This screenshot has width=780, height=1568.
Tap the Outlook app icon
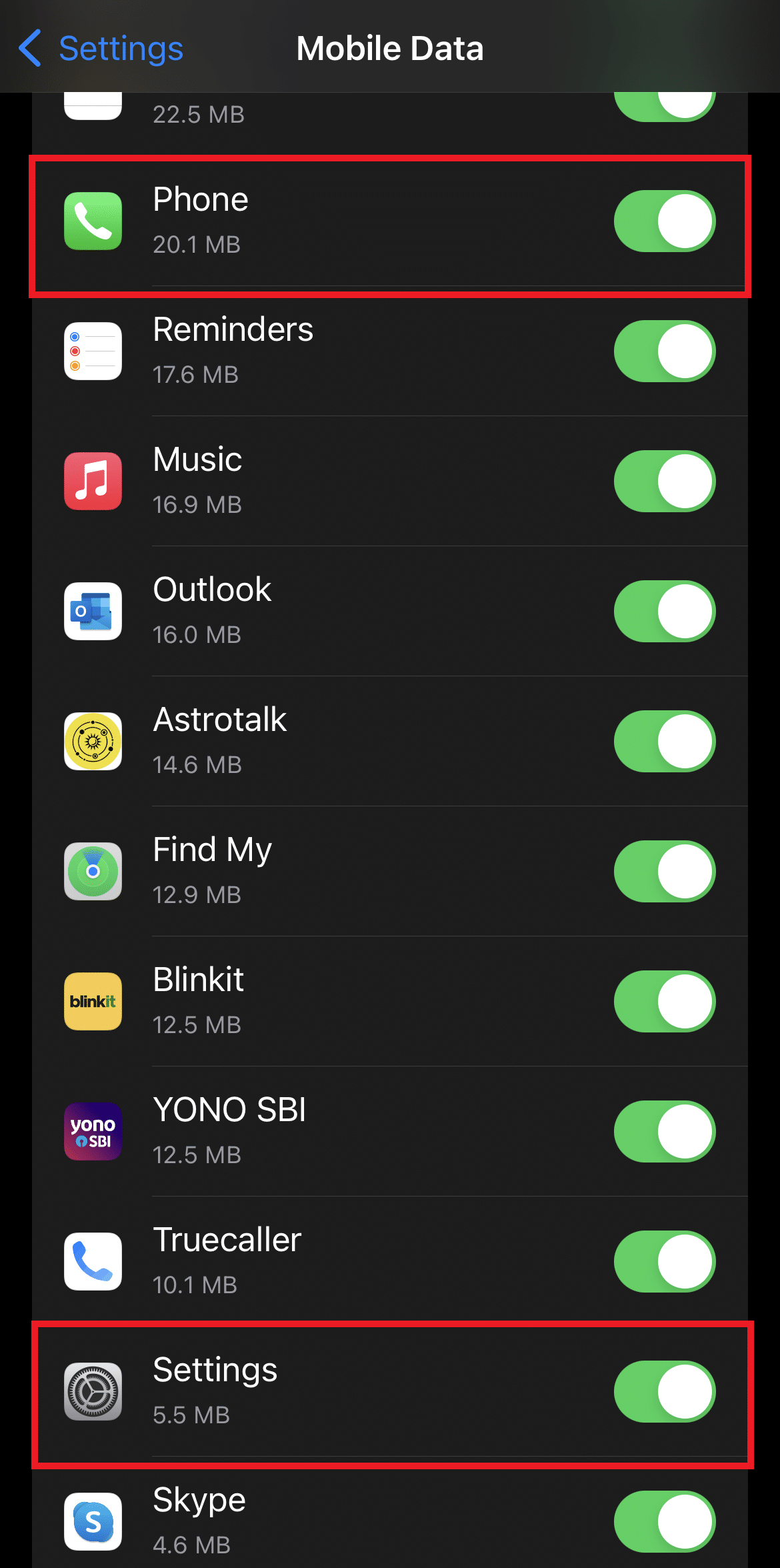93,611
